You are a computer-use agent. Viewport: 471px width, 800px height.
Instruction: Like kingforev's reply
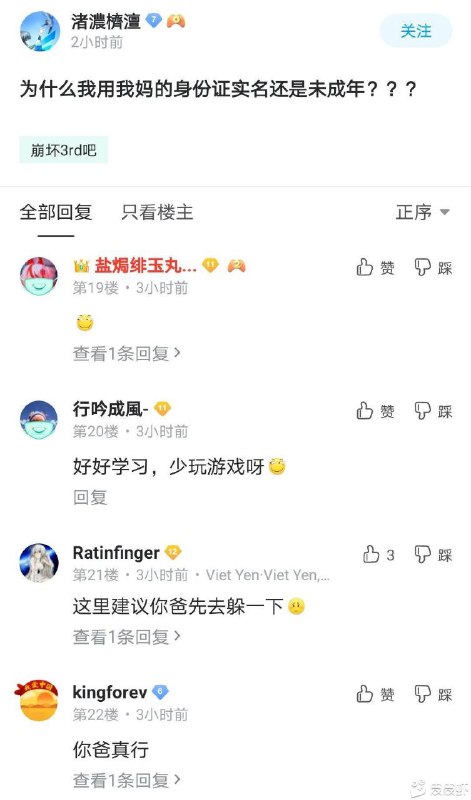coord(376,694)
